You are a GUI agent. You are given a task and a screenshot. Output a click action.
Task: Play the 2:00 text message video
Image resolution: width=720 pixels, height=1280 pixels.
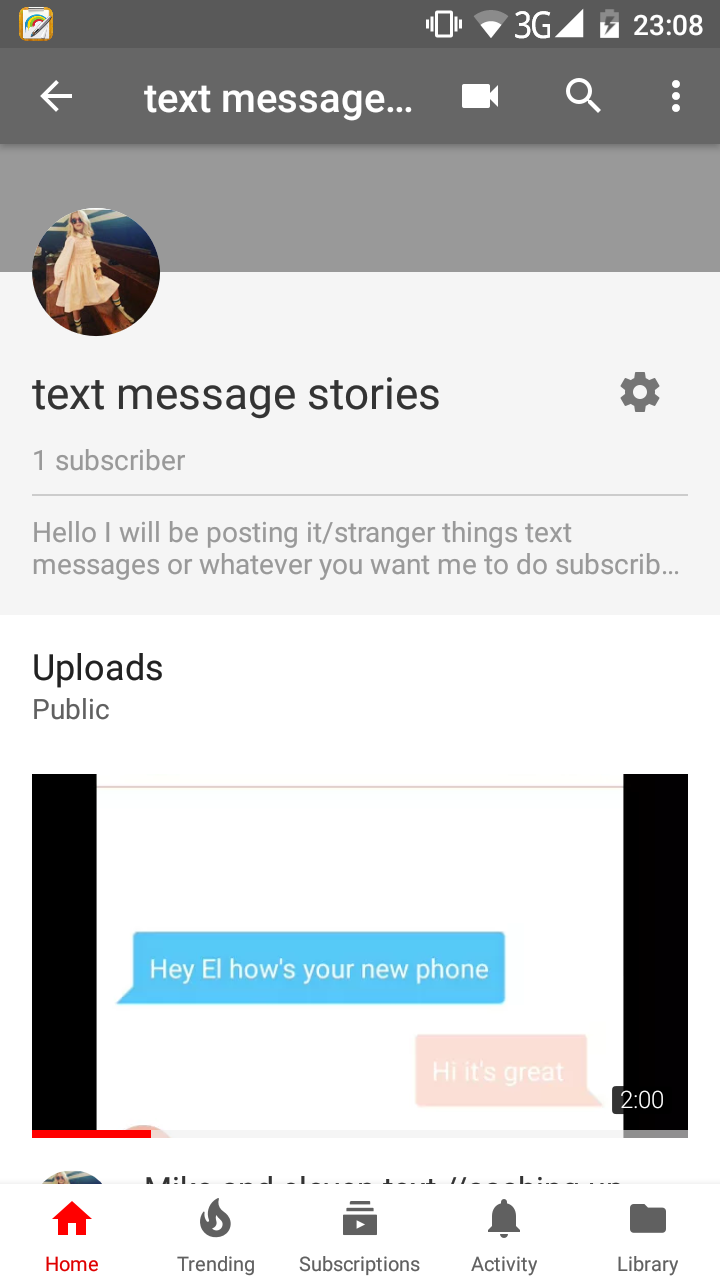[360, 955]
